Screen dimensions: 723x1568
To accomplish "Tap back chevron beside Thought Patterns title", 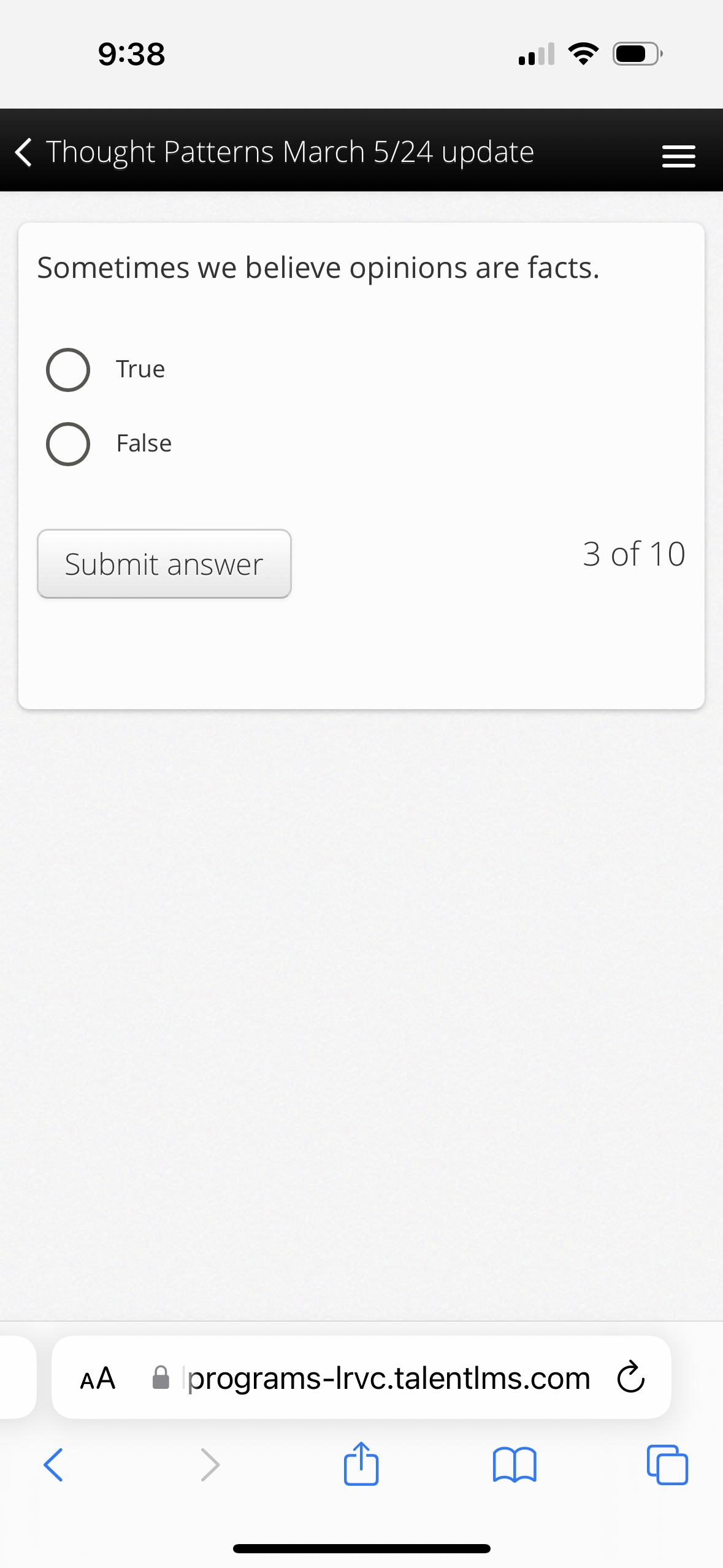I will pos(23,152).
